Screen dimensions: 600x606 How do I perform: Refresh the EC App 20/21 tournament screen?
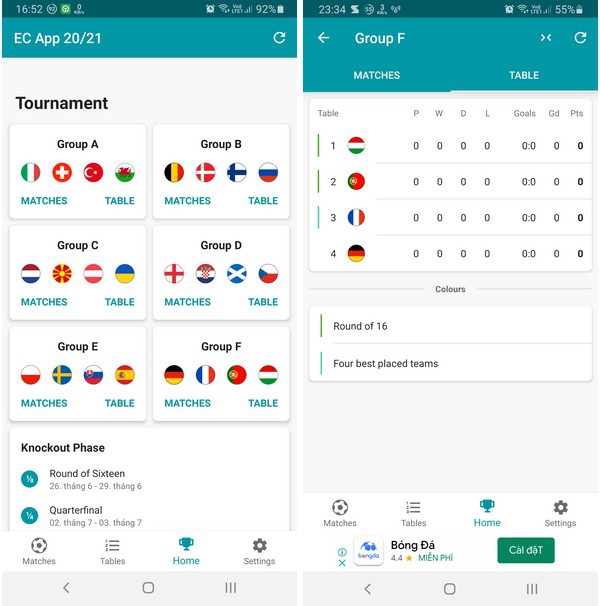pyautogui.click(x=279, y=38)
